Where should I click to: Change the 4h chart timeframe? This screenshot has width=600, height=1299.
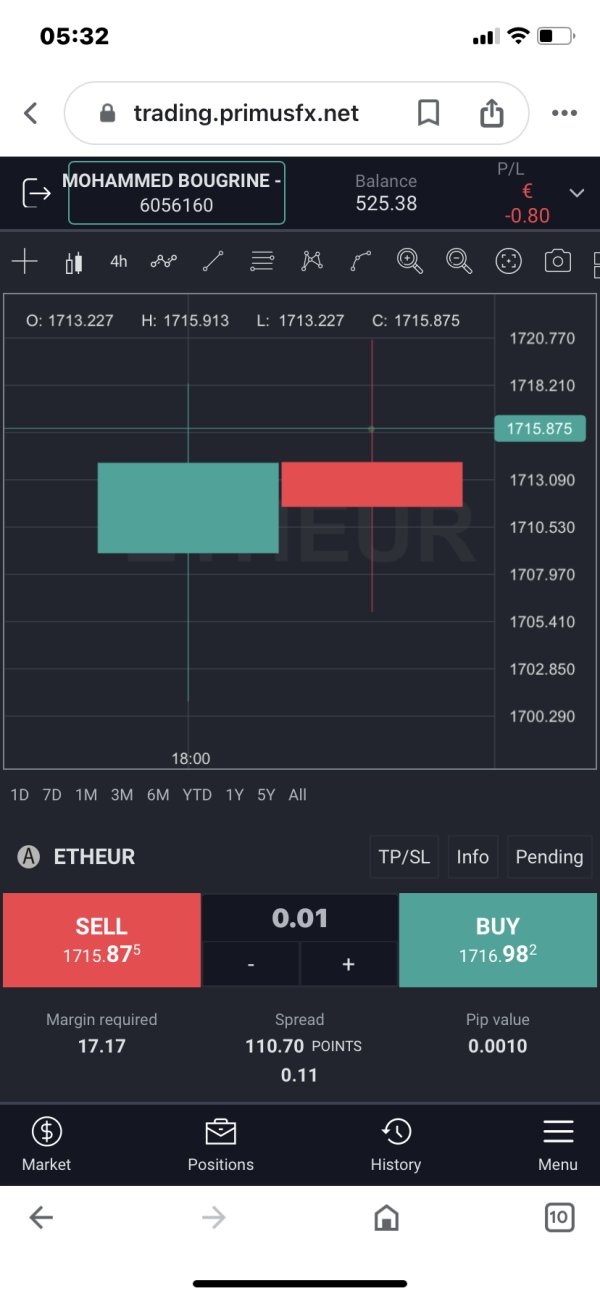click(x=119, y=262)
